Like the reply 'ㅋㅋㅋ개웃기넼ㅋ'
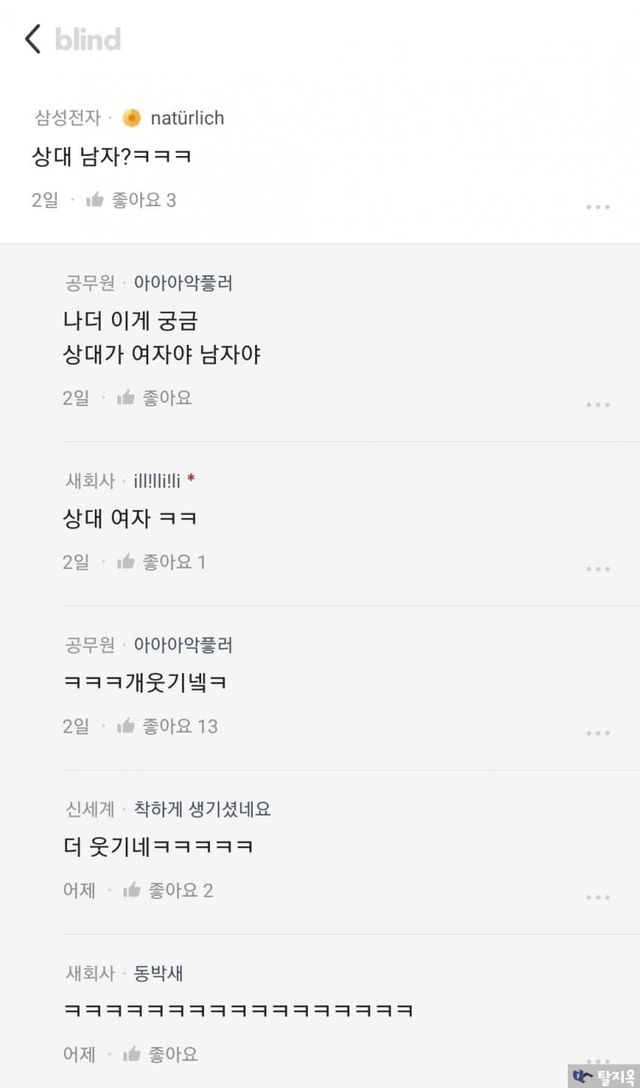640x1088 pixels. [126, 726]
